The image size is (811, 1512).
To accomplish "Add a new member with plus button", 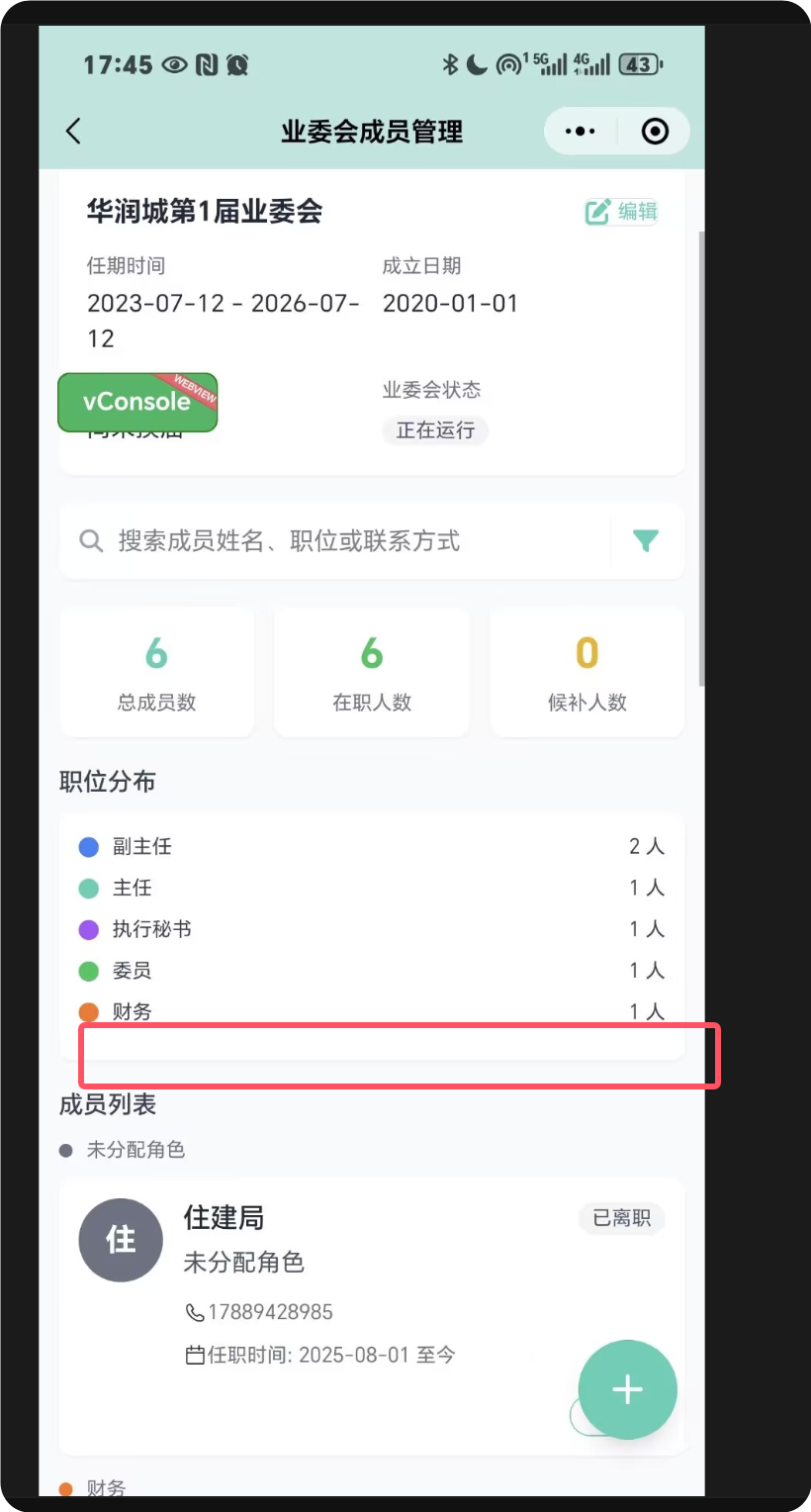I will point(627,1389).
